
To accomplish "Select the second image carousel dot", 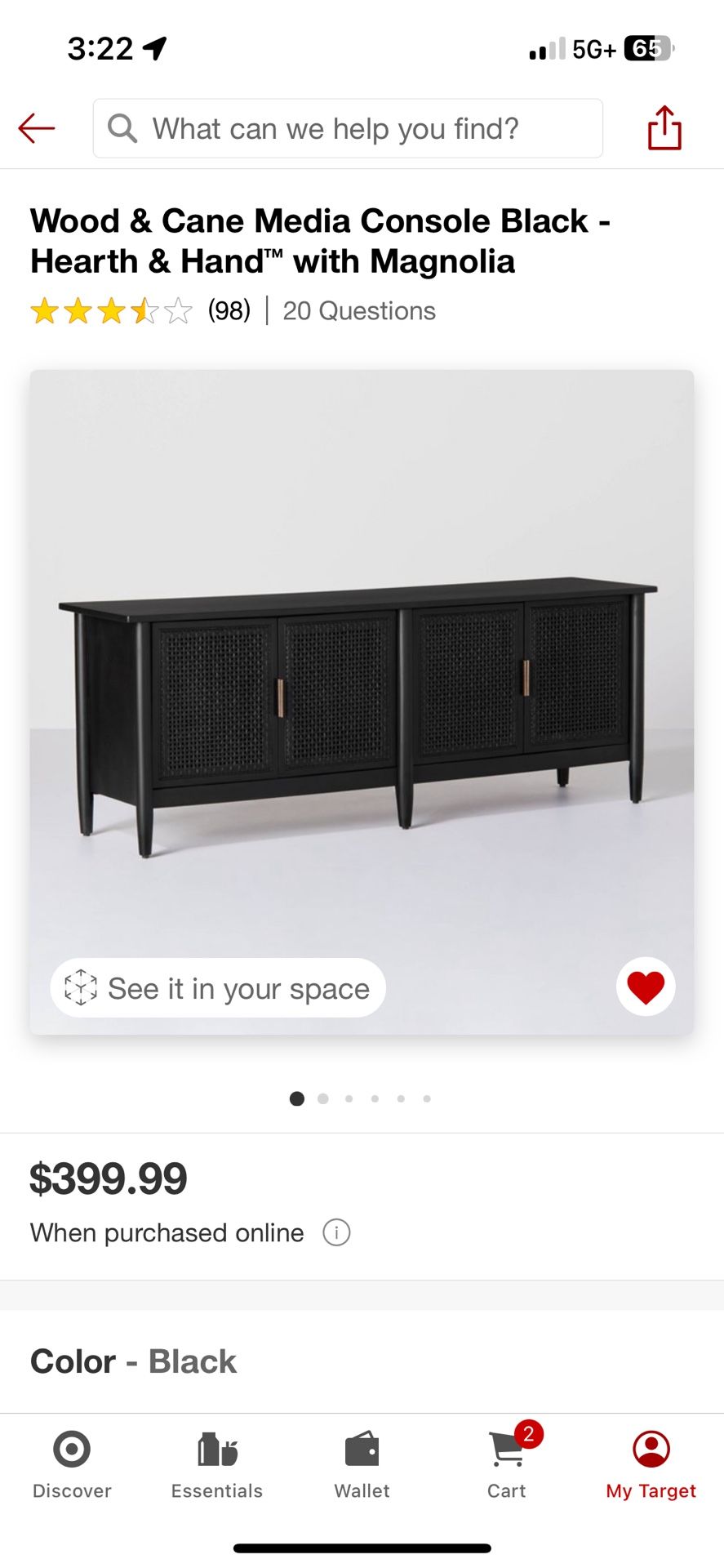I will tap(322, 1098).
